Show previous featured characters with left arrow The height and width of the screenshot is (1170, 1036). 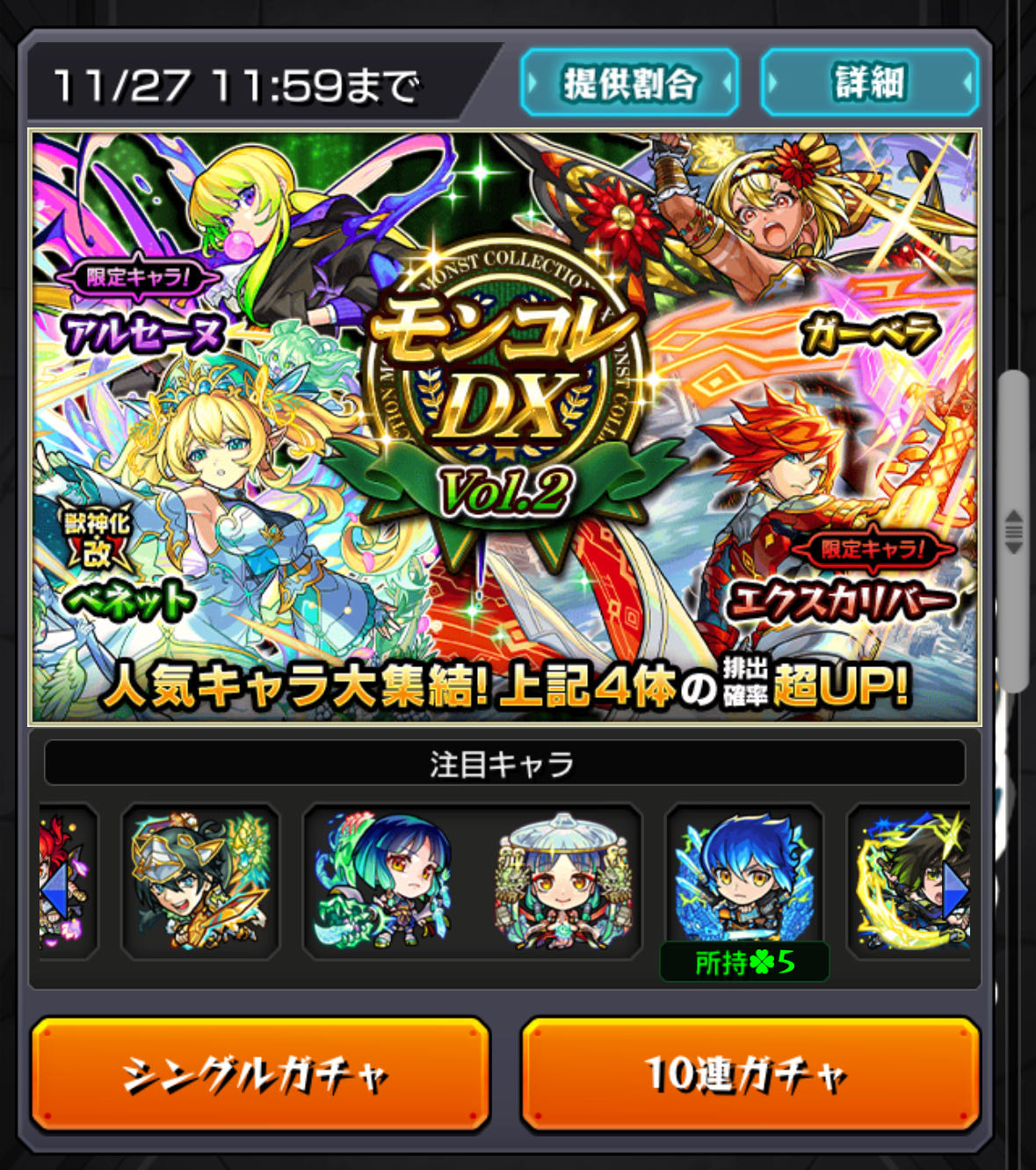pyautogui.click(x=54, y=890)
